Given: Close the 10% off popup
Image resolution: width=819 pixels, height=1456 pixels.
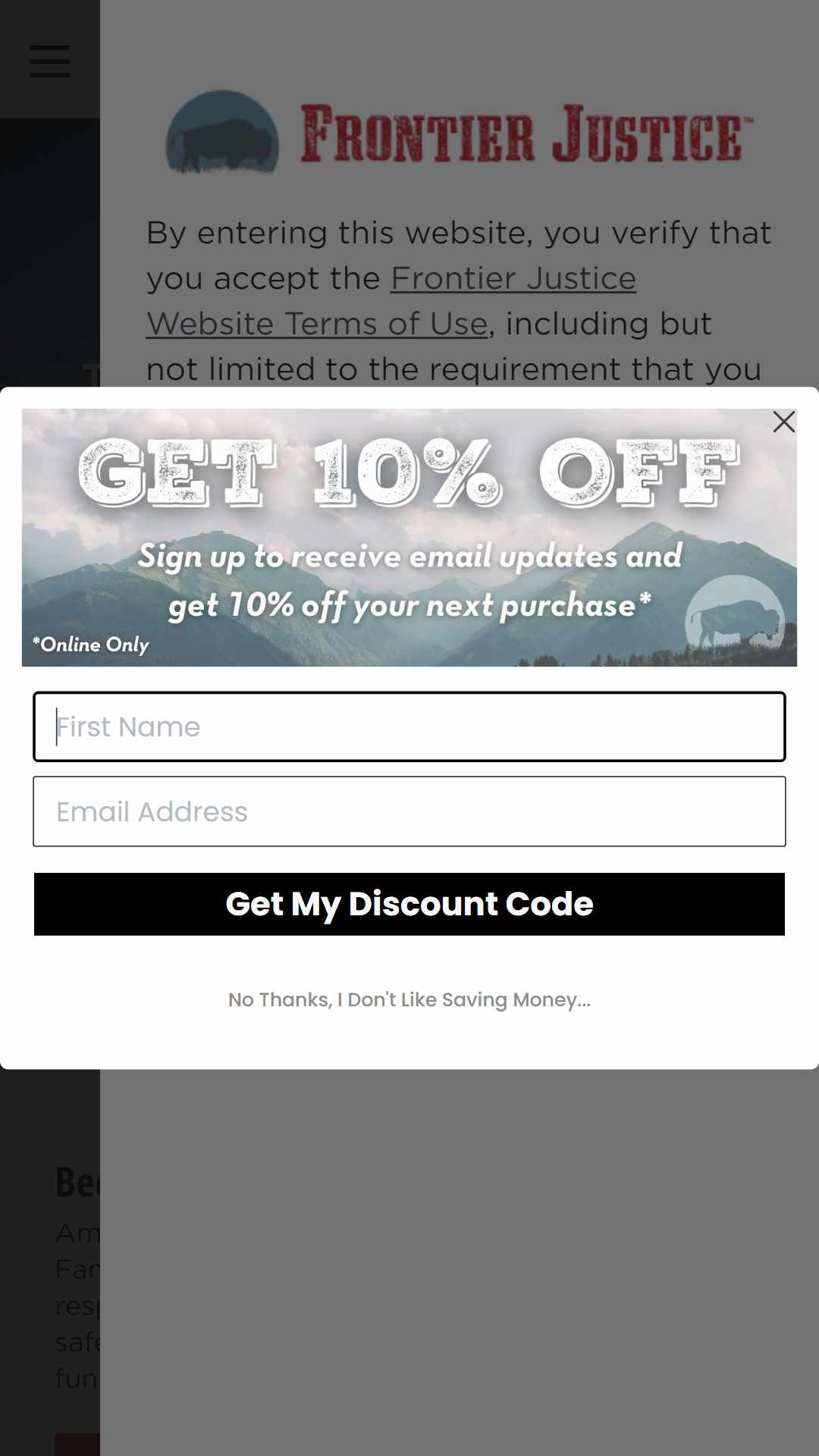Looking at the screenshot, I should click(783, 422).
